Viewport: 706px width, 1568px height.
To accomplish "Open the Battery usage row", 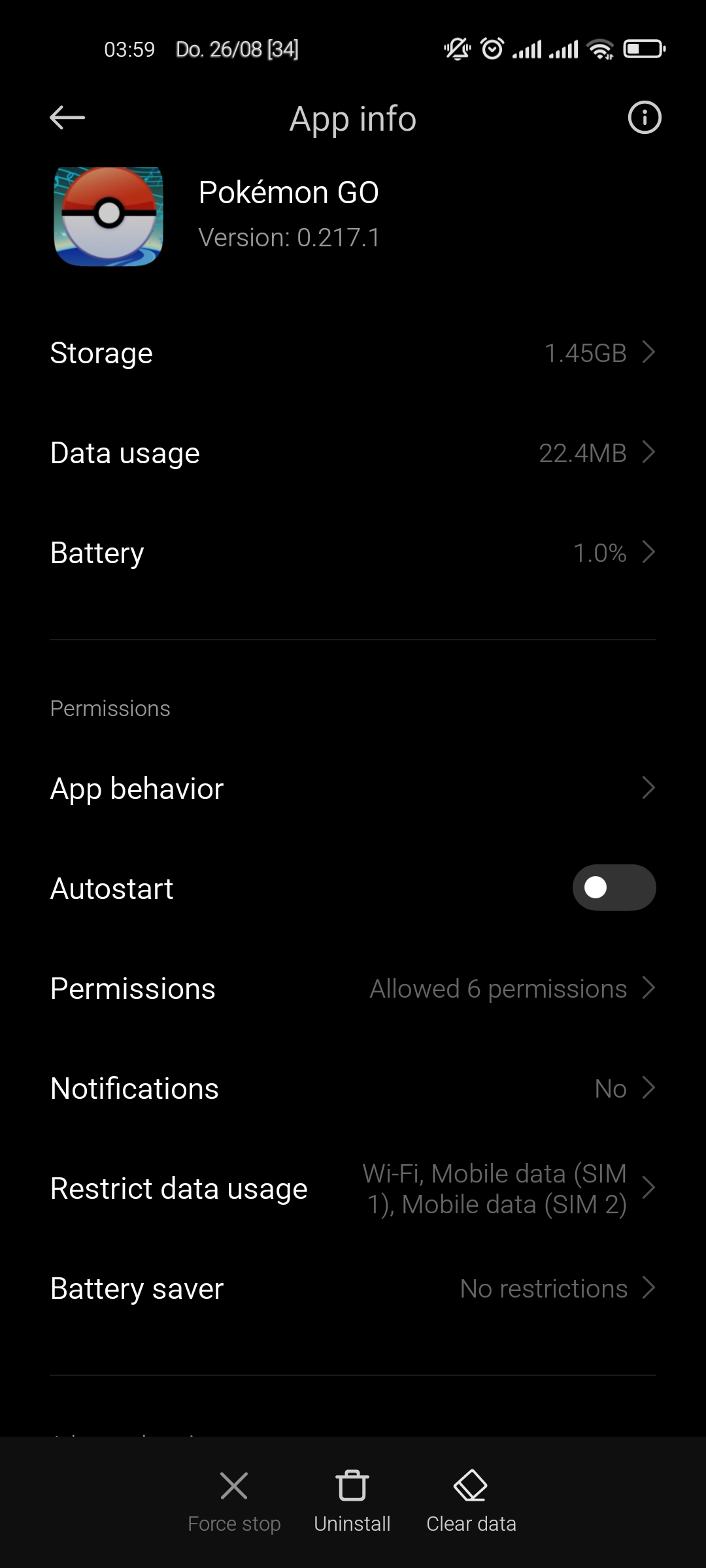I will pyautogui.click(x=353, y=553).
